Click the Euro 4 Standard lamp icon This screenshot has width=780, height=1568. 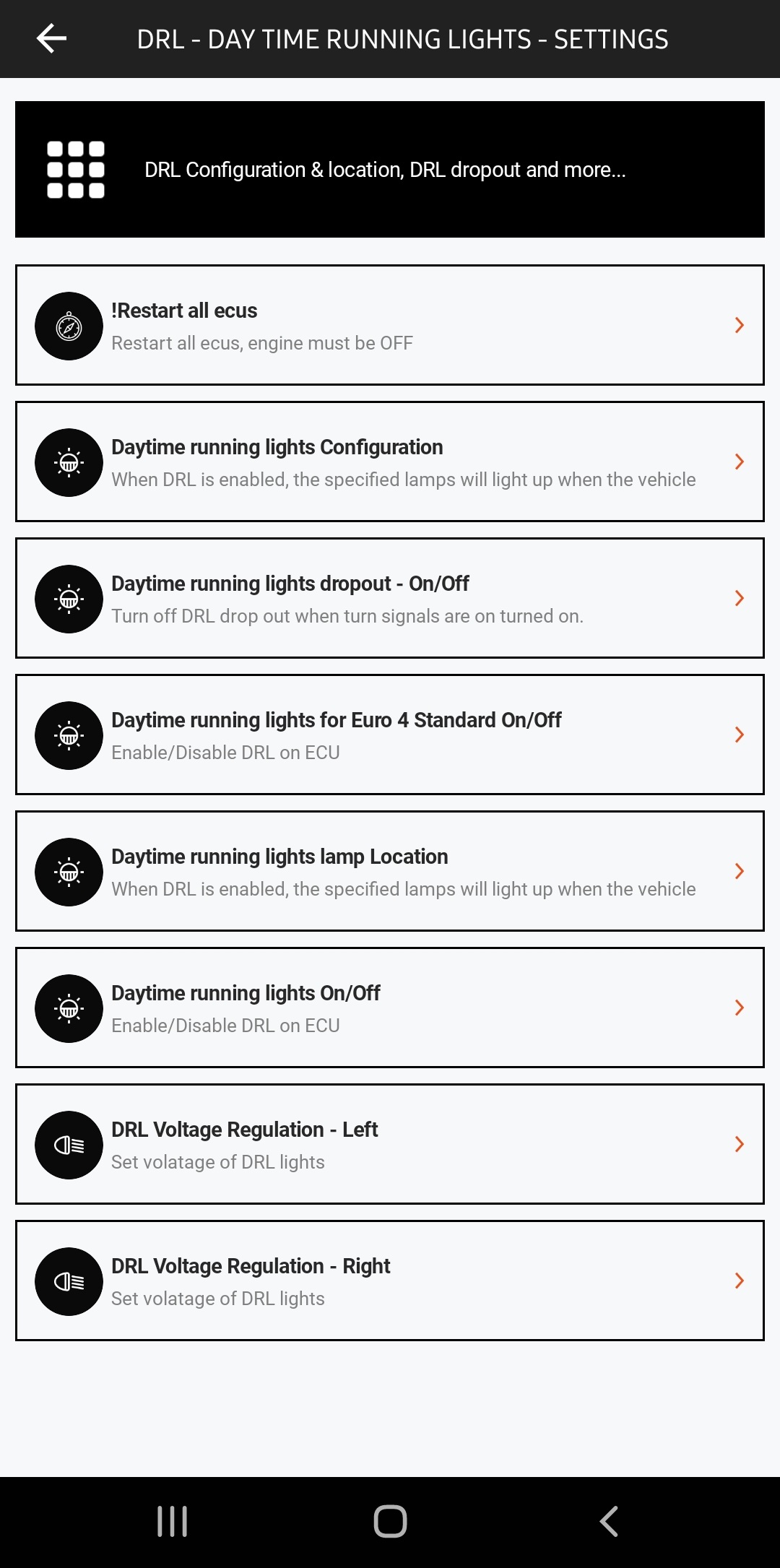point(69,735)
